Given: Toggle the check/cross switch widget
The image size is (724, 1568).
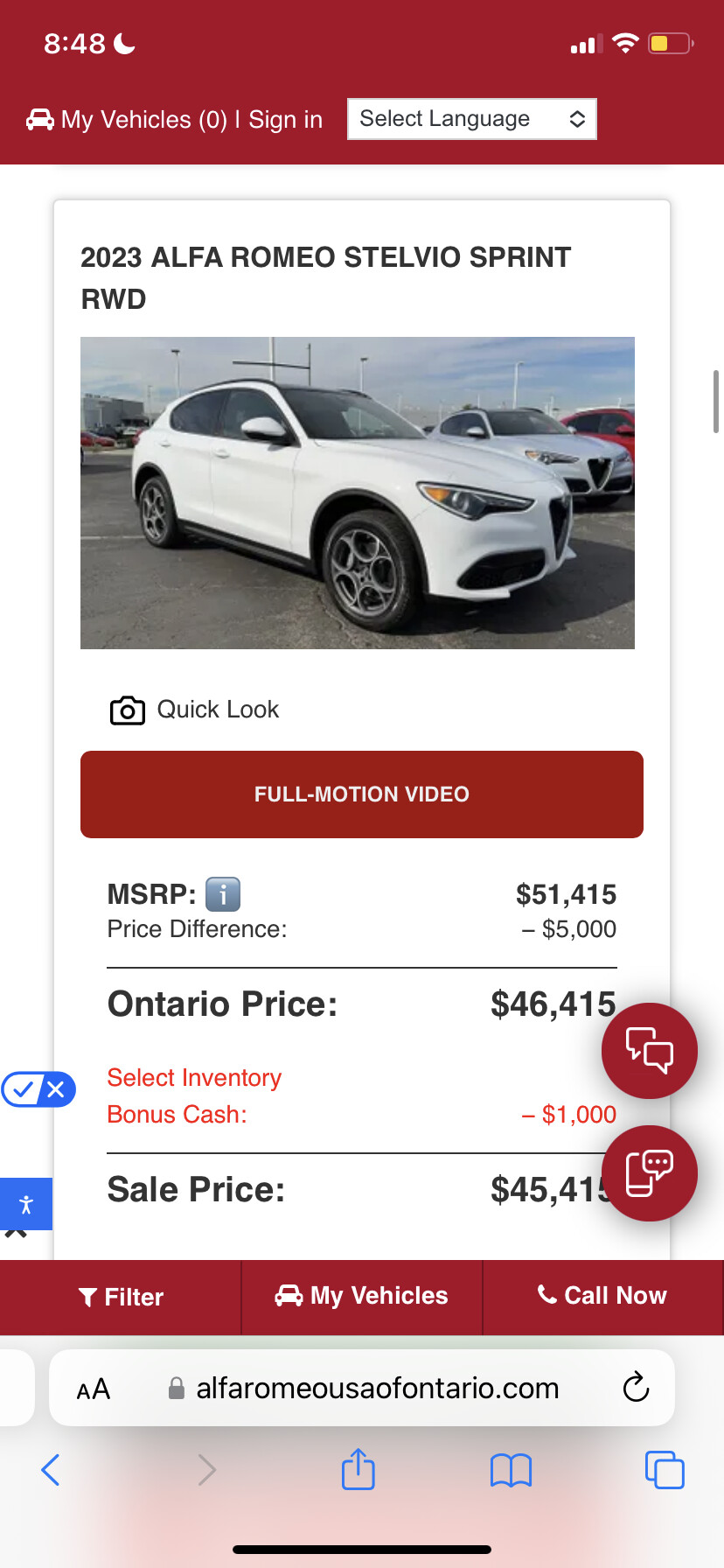Looking at the screenshot, I should click(38, 1089).
